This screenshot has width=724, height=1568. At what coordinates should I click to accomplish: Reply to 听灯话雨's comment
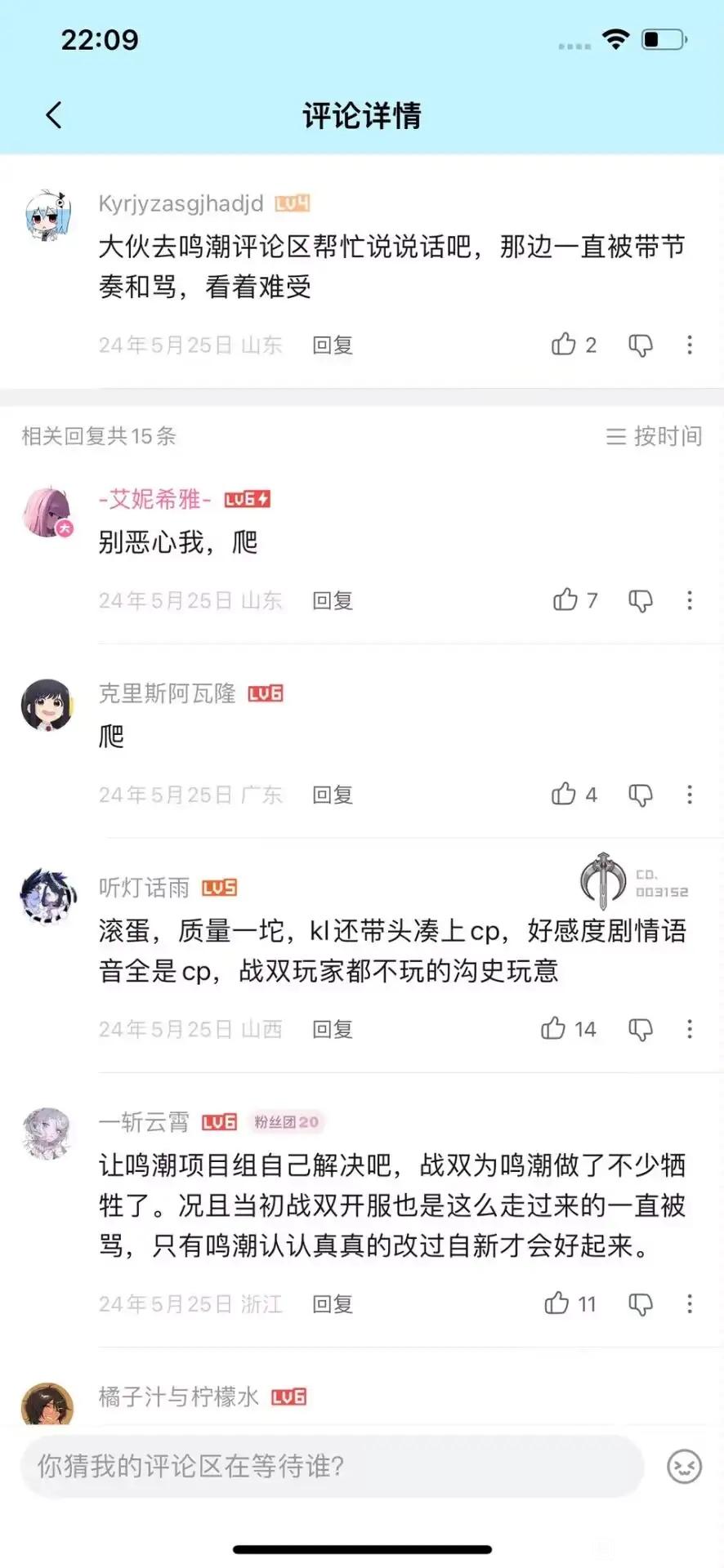coord(333,1029)
